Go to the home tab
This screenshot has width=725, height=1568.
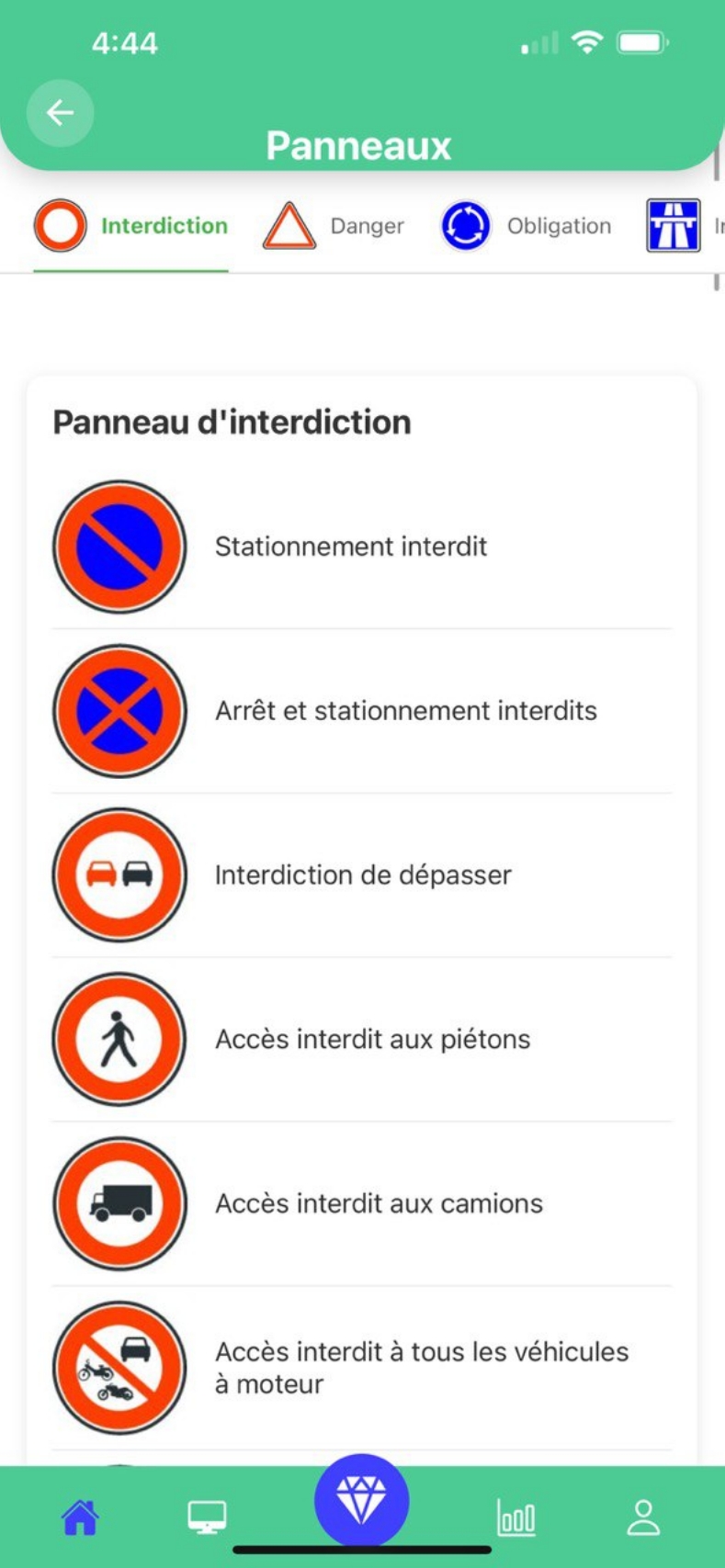click(x=80, y=1517)
